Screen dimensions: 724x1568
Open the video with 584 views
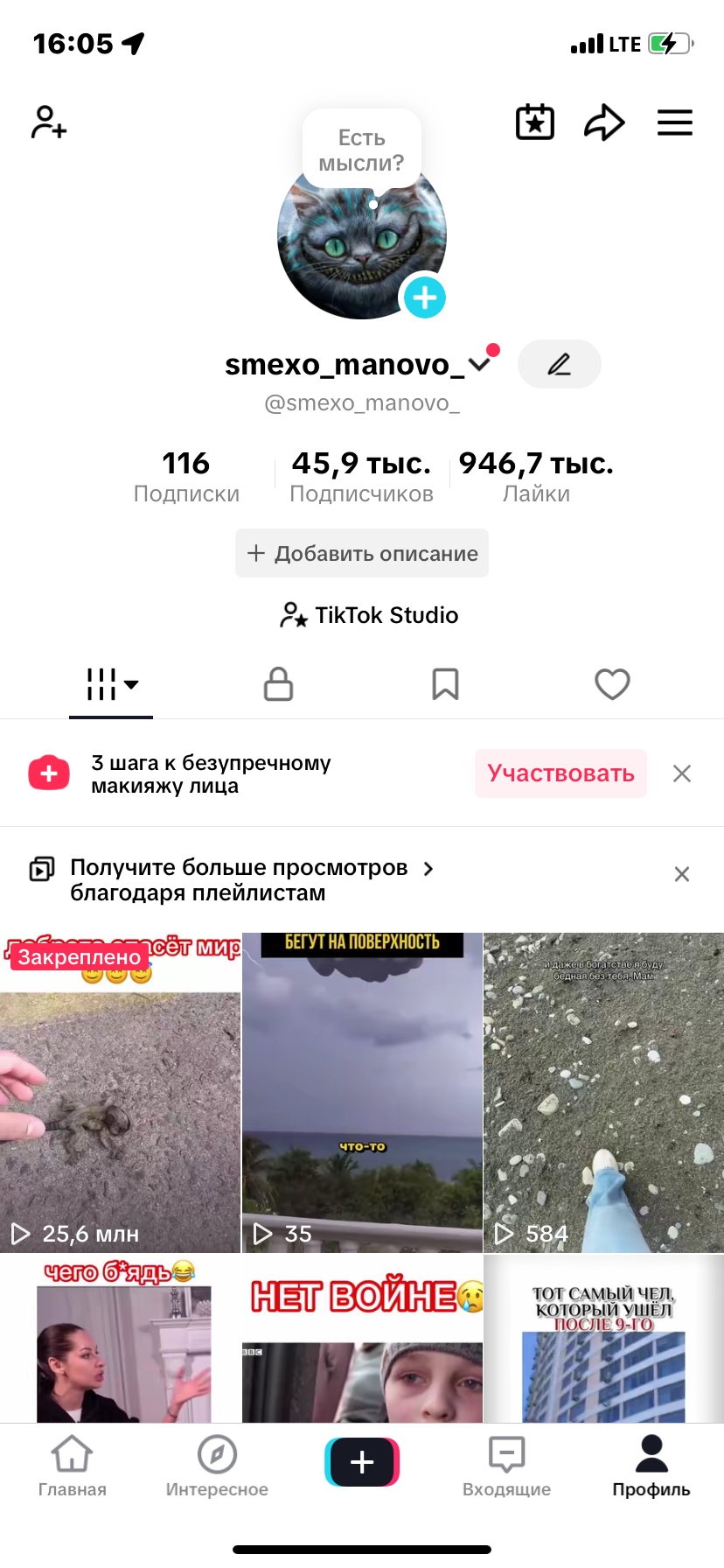click(x=603, y=1094)
